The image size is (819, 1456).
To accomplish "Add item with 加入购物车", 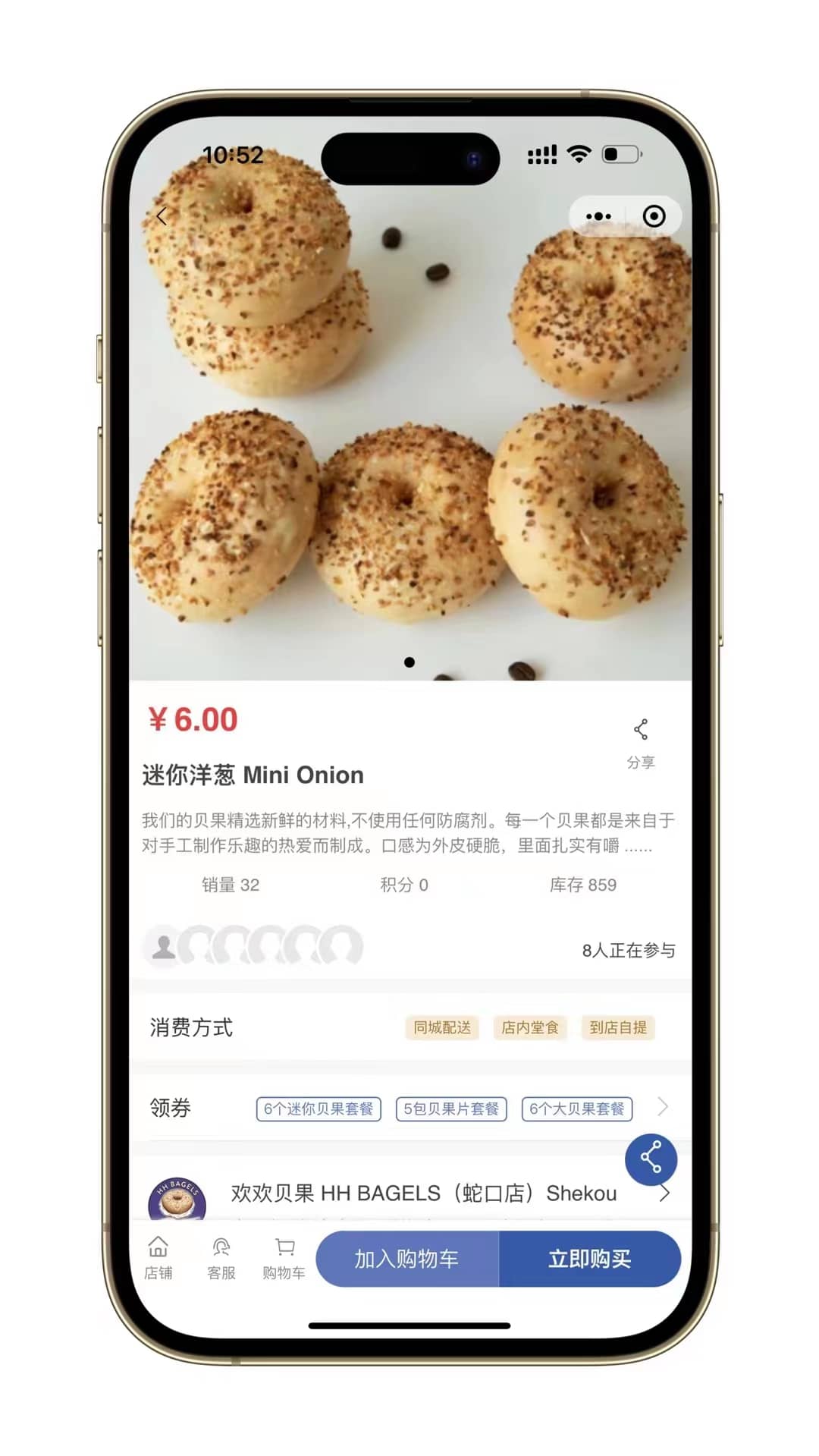I will 407,1259.
